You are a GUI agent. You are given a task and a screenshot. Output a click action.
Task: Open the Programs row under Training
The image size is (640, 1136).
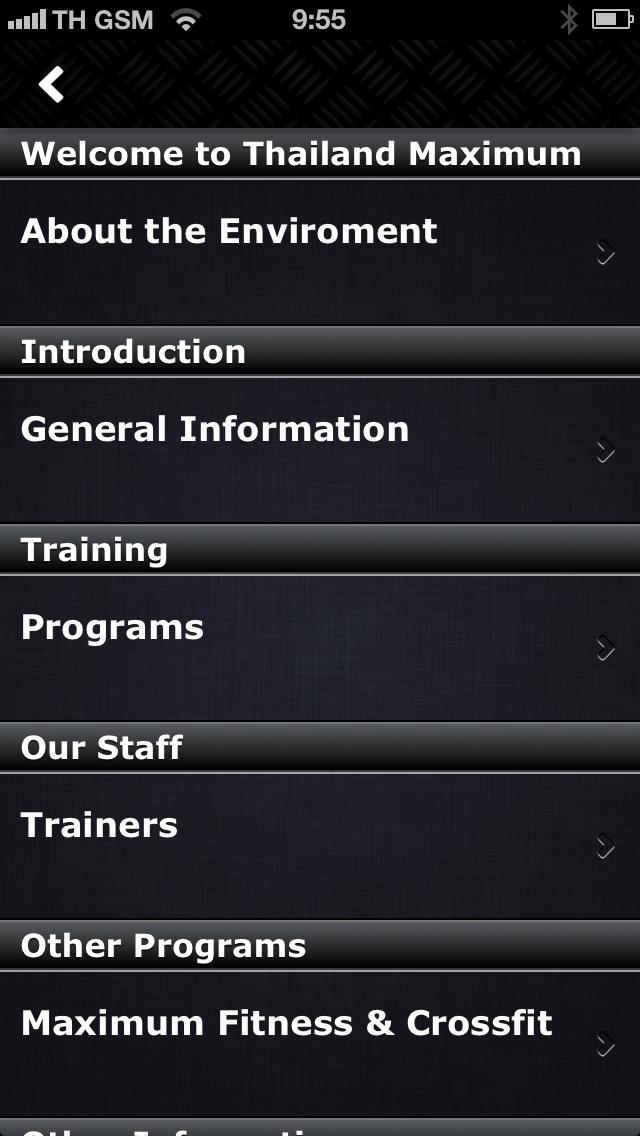(x=320, y=648)
